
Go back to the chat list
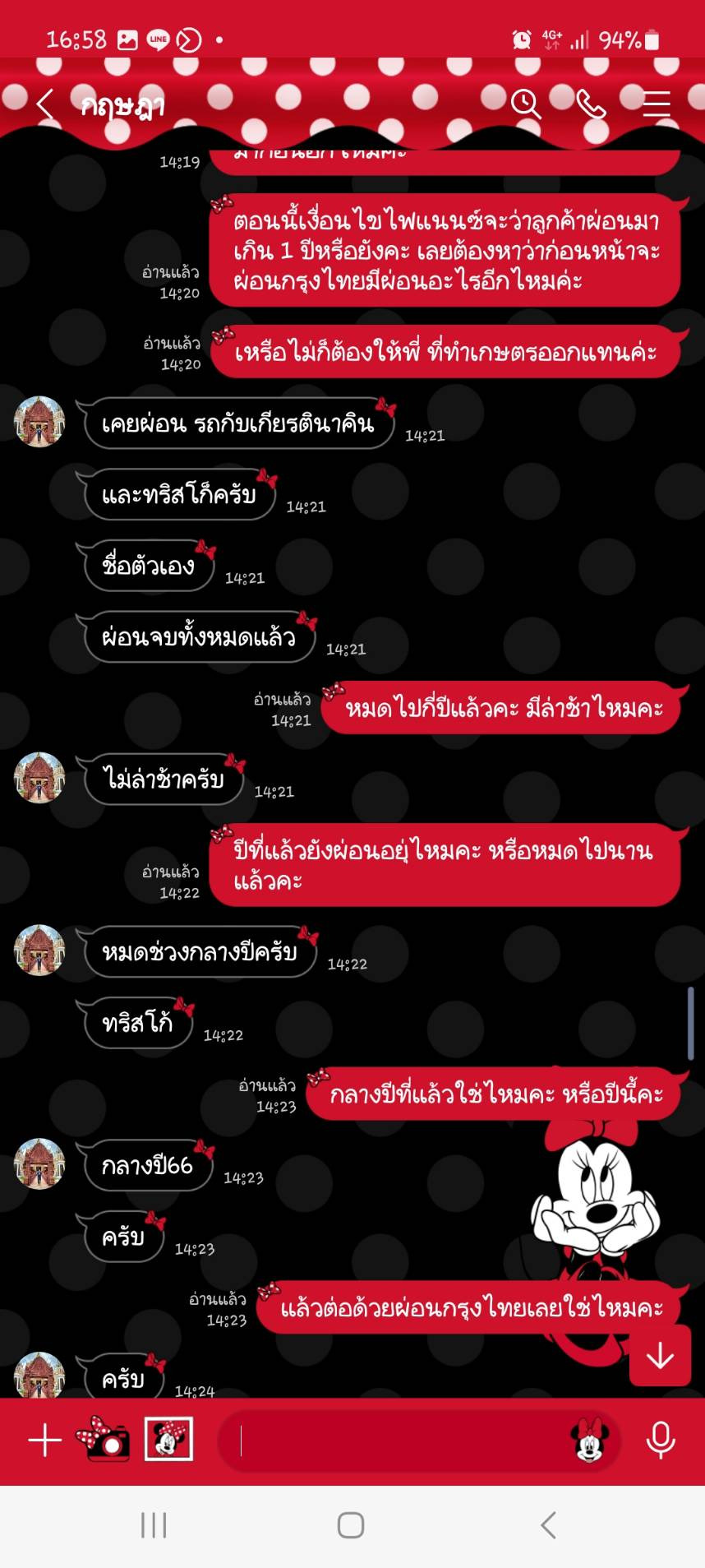(x=45, y=105)
